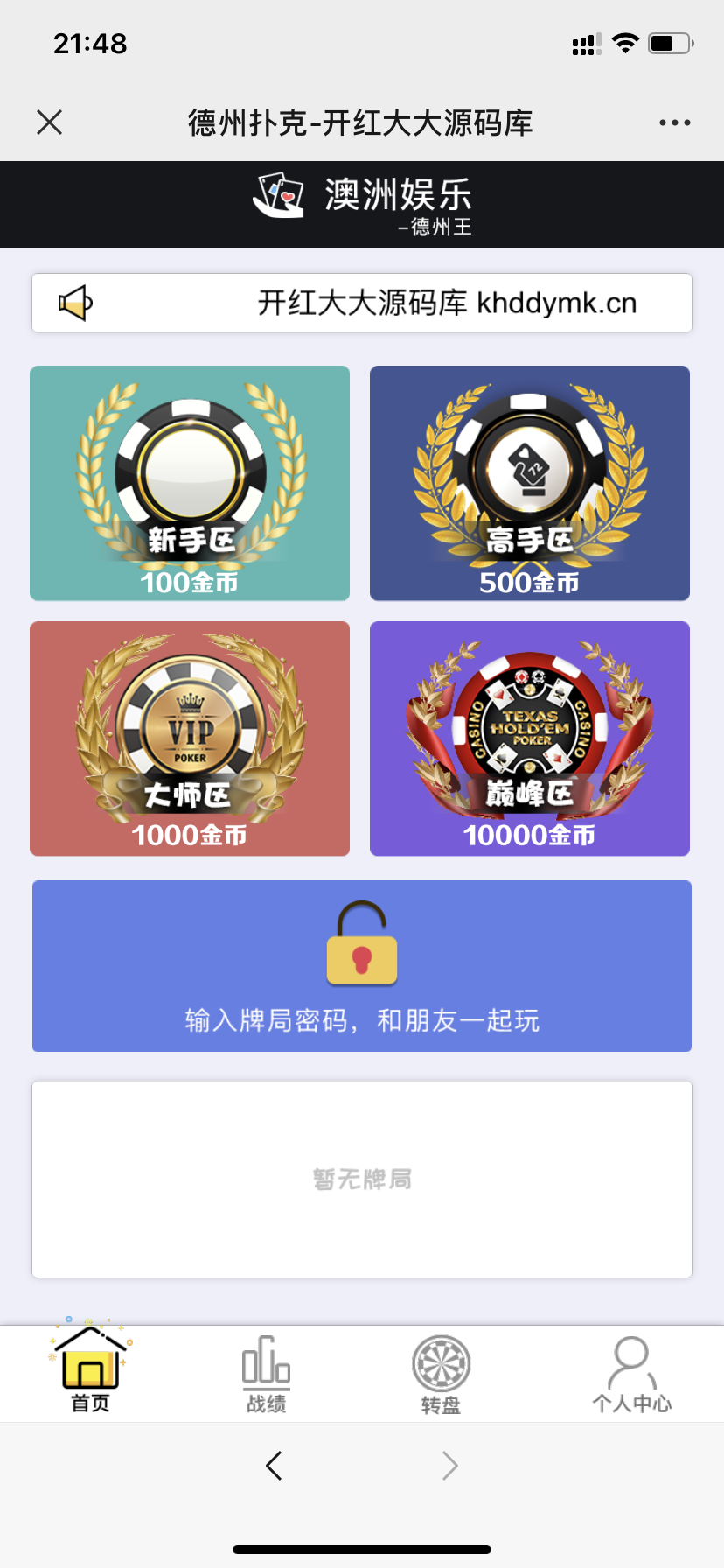Close the webview with the X button

pos(50,122)
